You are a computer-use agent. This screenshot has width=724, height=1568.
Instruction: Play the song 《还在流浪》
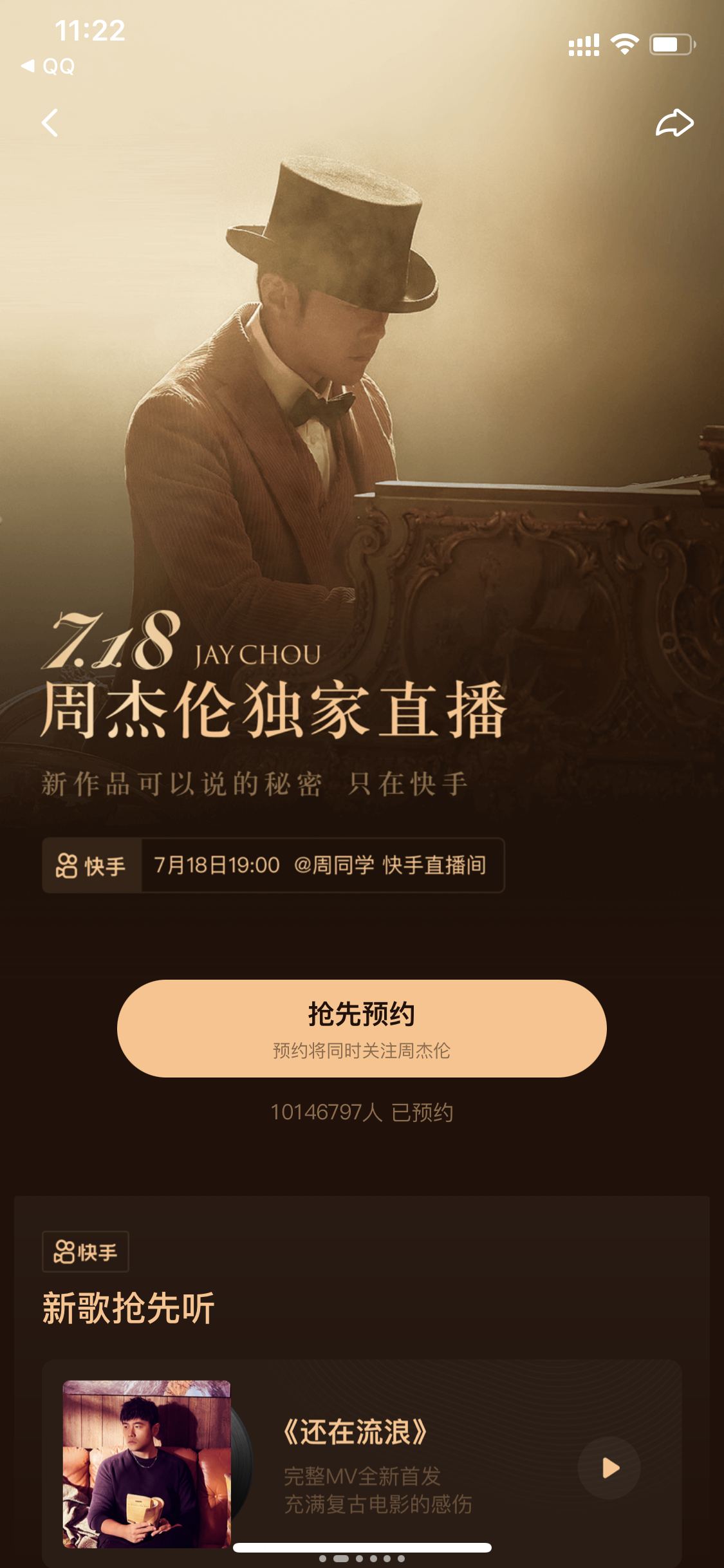coord(609,1468)
